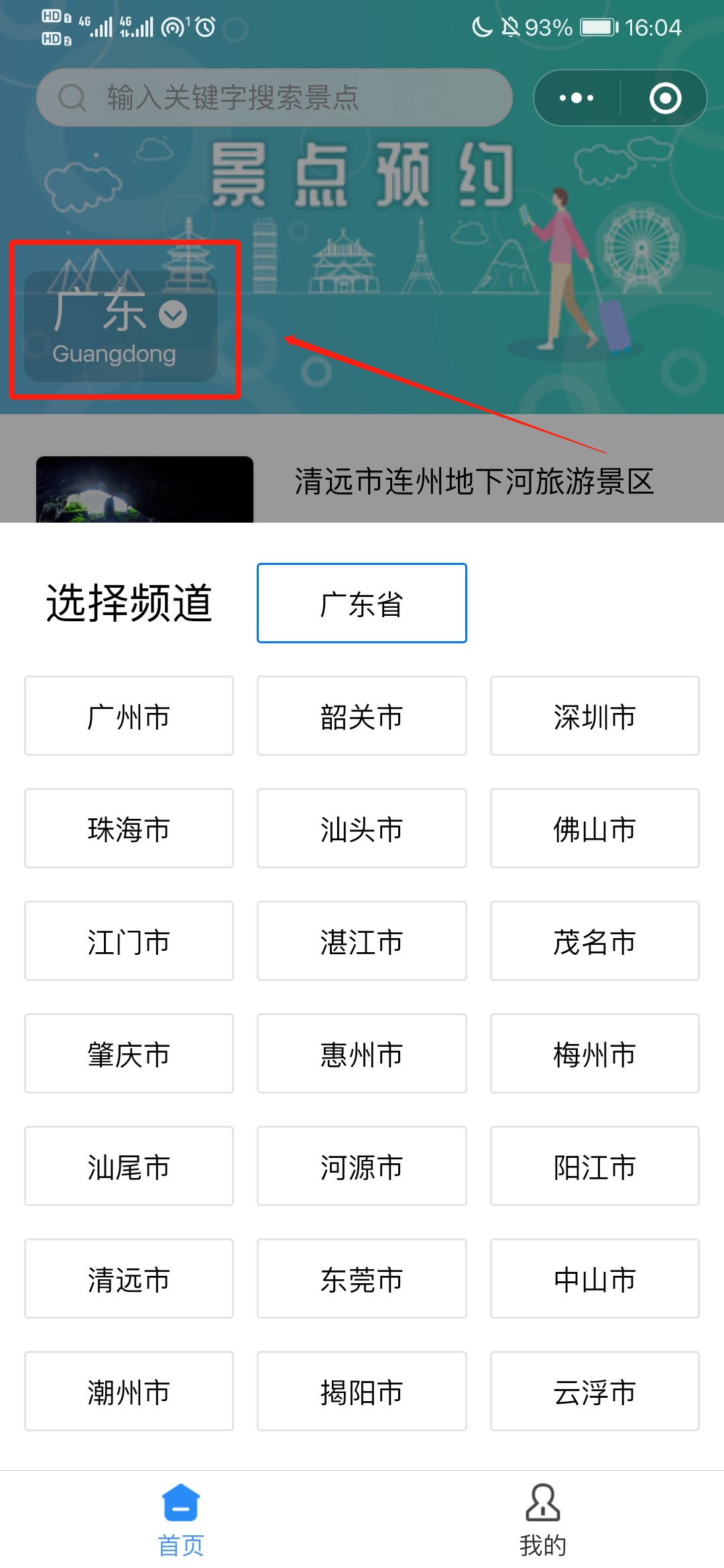Select the 广东省 channel
The height and width of the screenshot is (1568, 724).
tap(361, 603)
